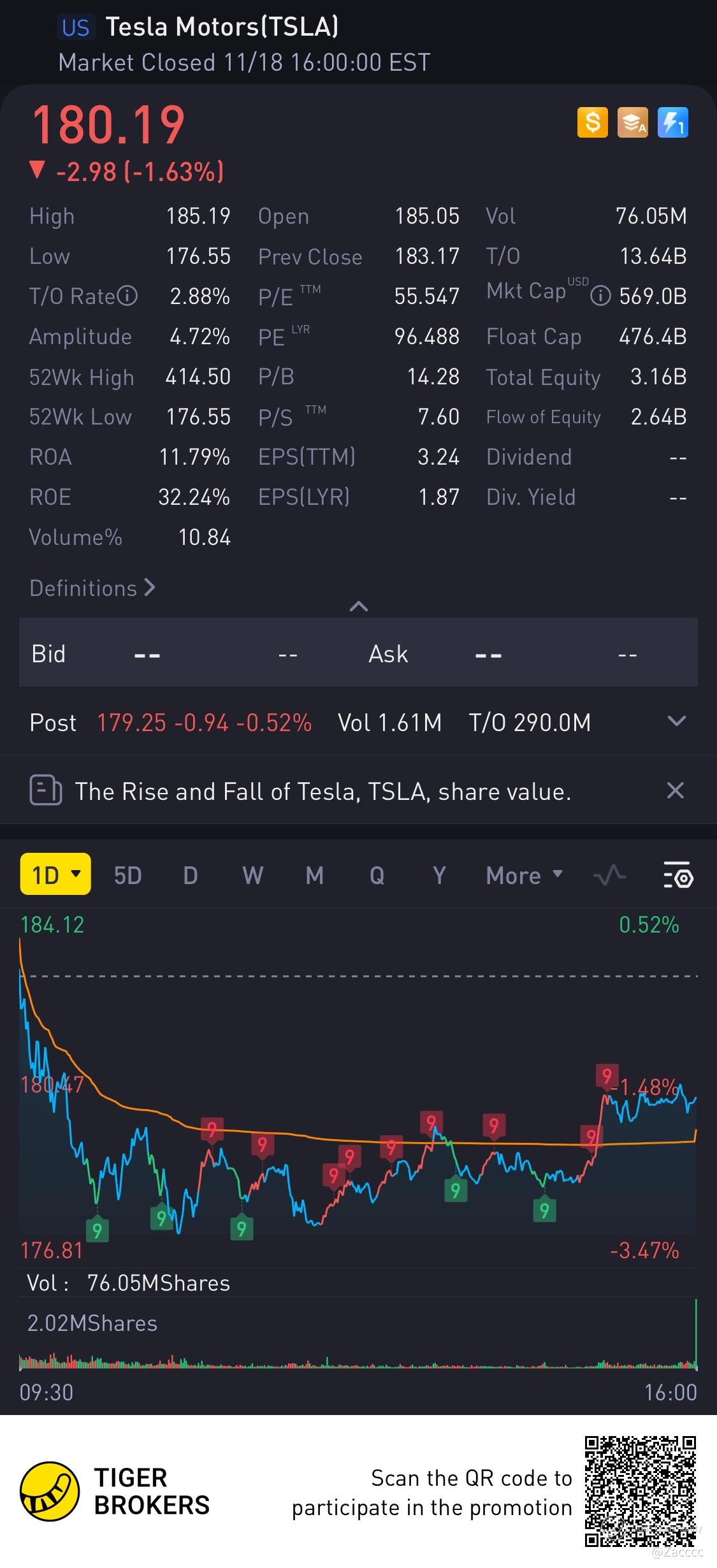Open the Definitions link
The height and width of the screenshot is (1568, 717).
[x=92, y=588]
